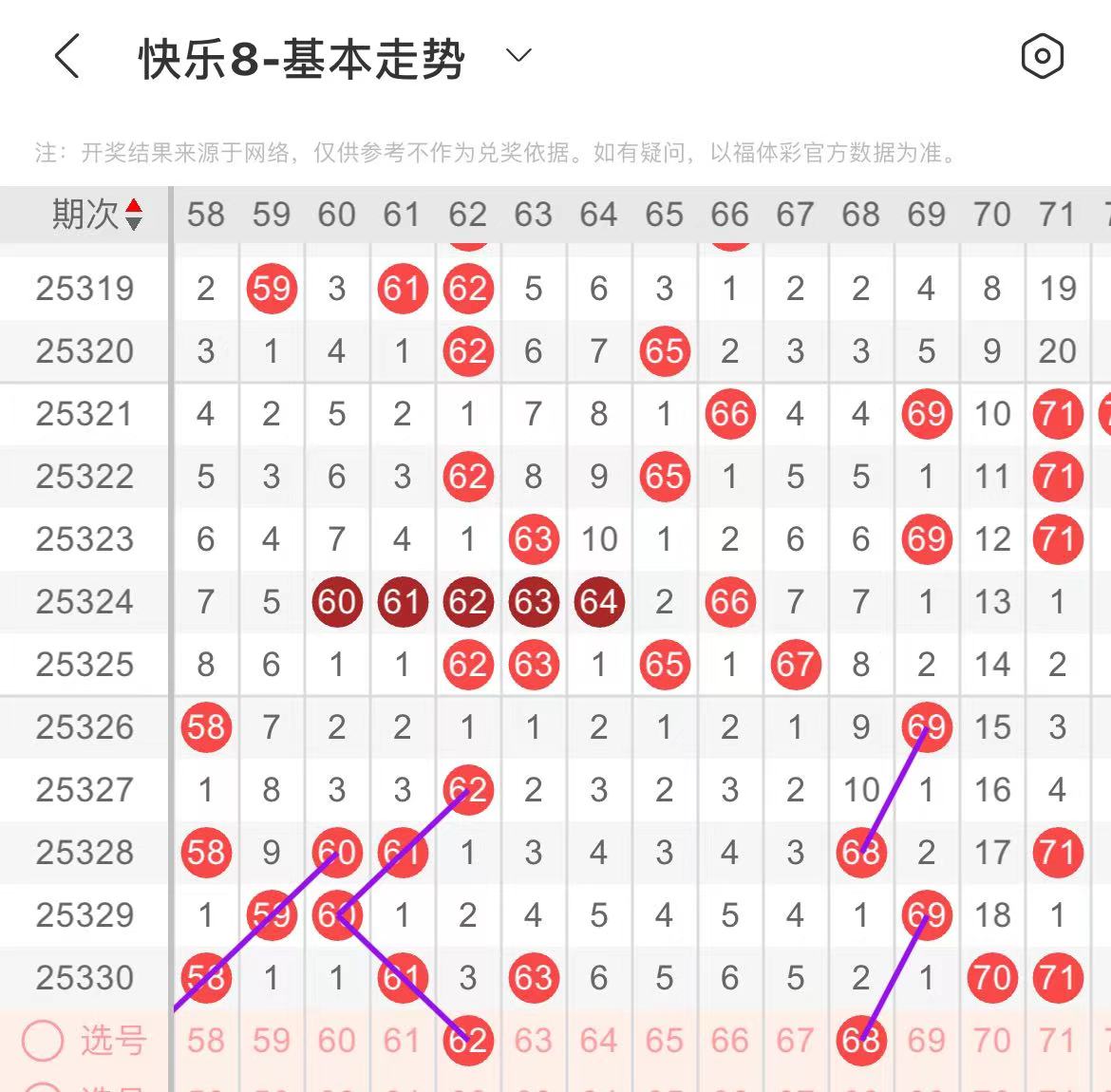Screen dimensions: 1111x1092
Task: Deselect number 62 in the 选号 row
Action: pyautogui.click(x=468, y=1041)
